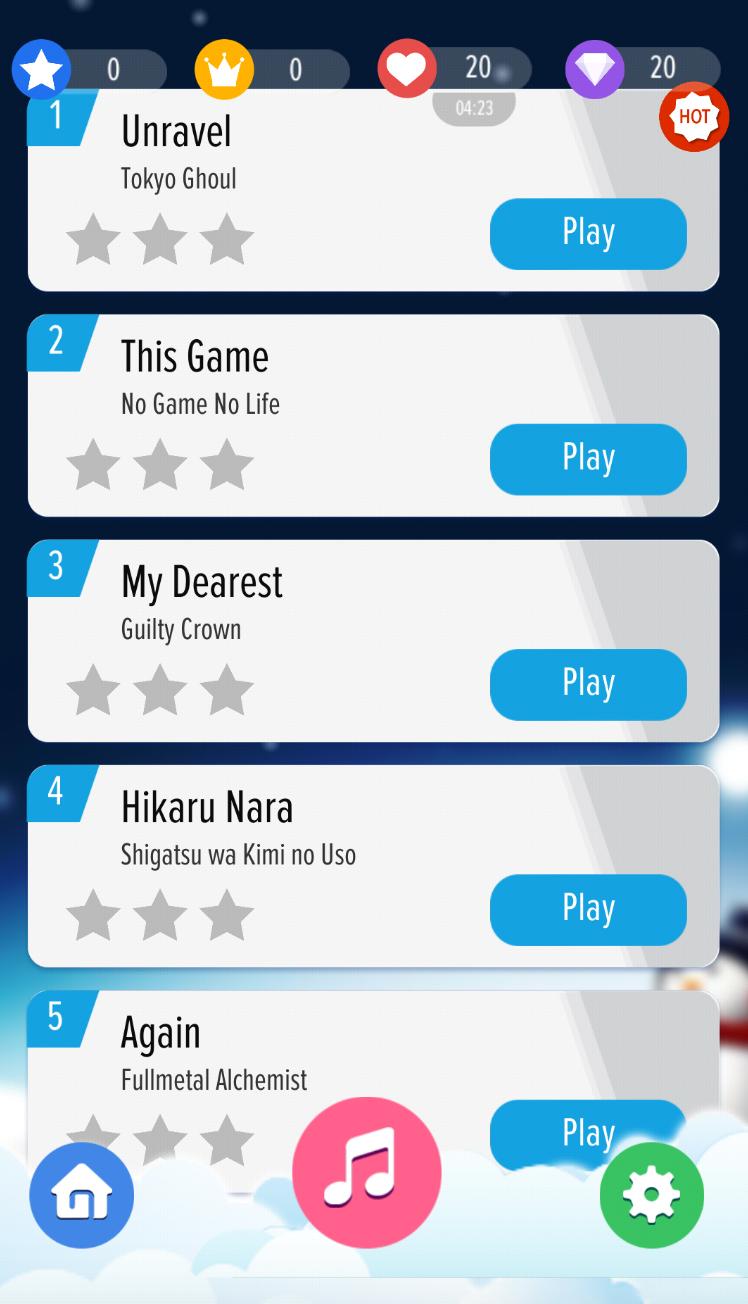Select the Hikaru Nara song title

coord(207,806)
